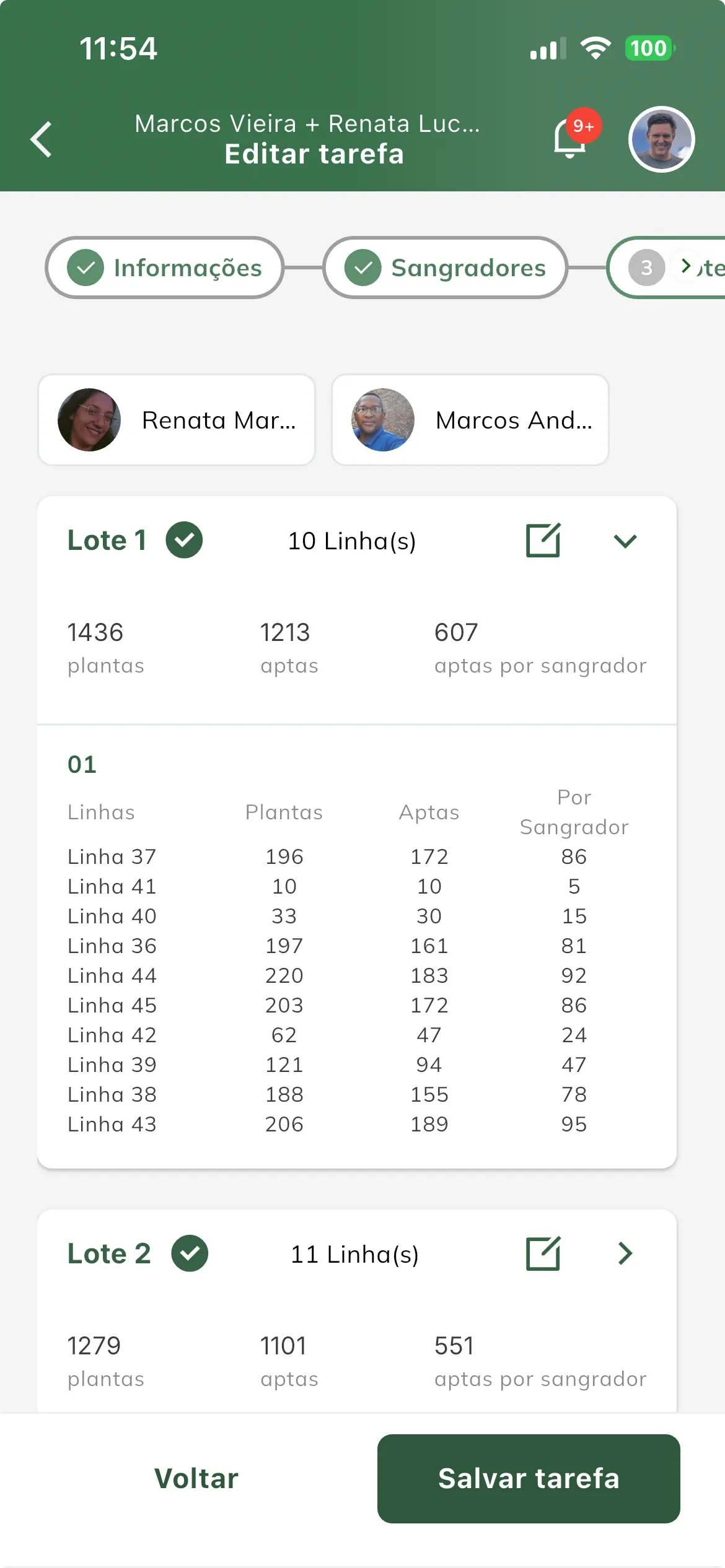Open the profile avatar in the header

click(x=661, y=139)
